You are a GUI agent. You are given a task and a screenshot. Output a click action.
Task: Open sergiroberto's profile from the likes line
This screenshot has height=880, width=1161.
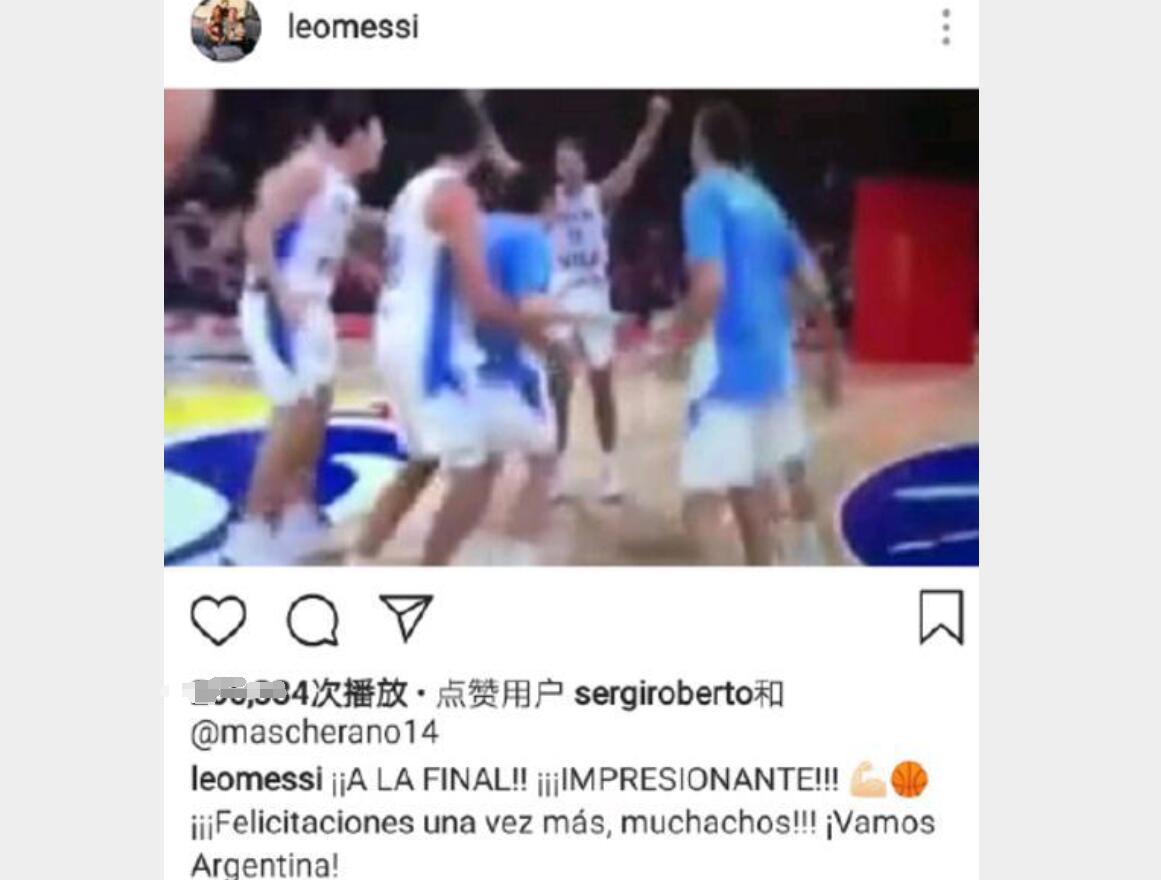663,693
